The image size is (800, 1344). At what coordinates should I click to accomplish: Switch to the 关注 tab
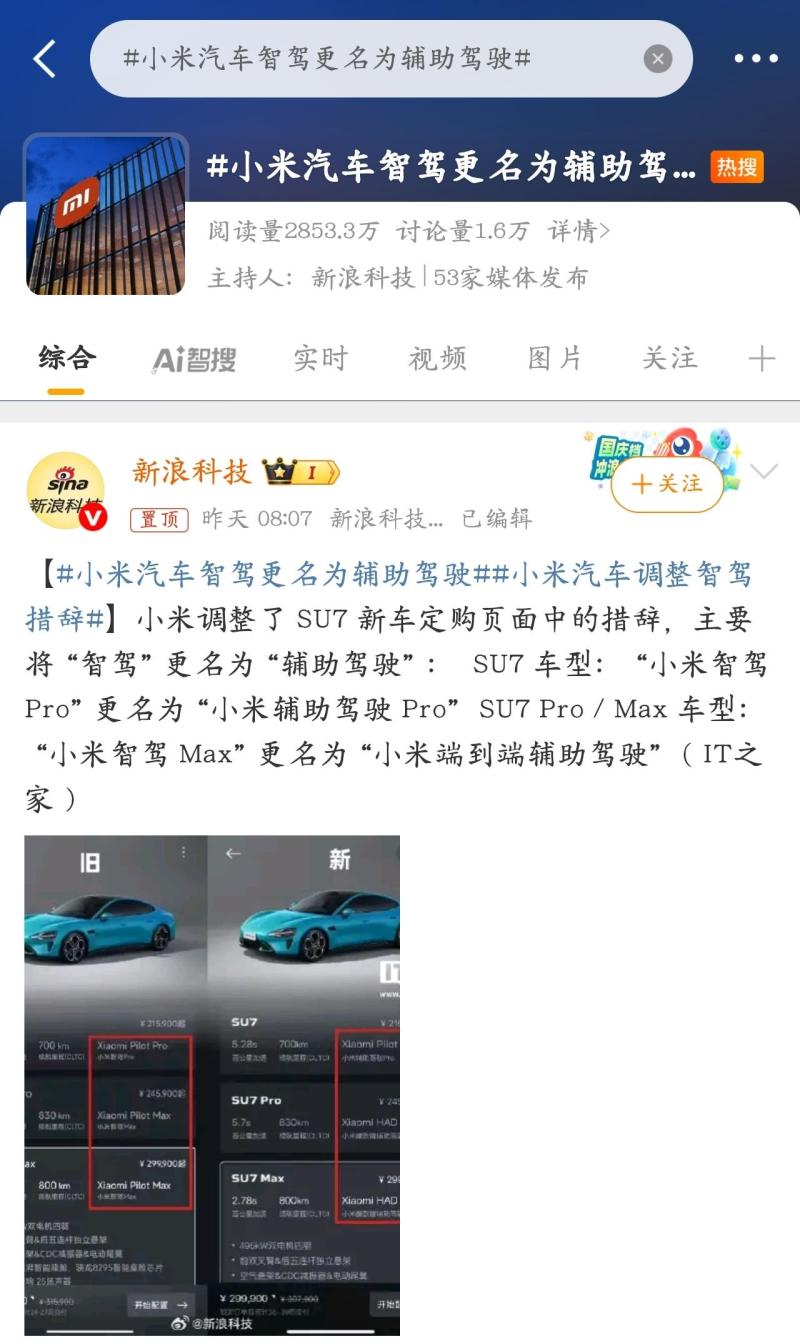click(x=669, y=359)
